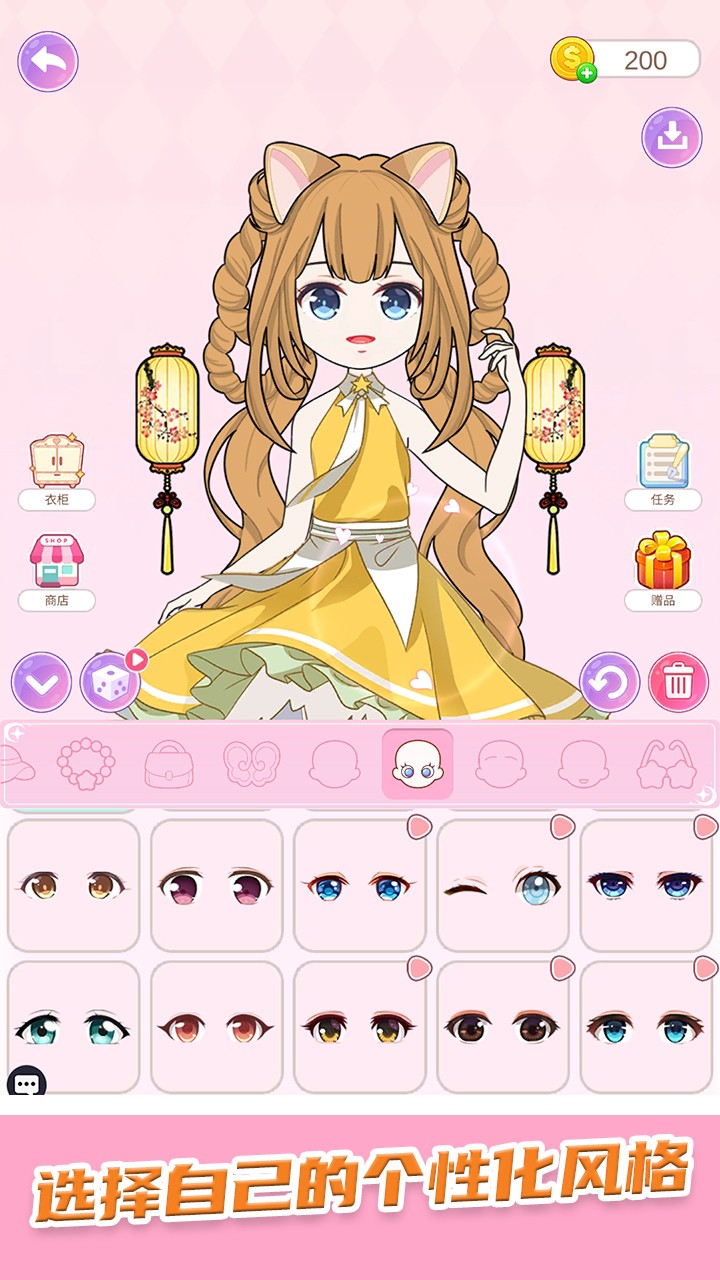Switch to the bead necklace category

[x=86, y=765]
